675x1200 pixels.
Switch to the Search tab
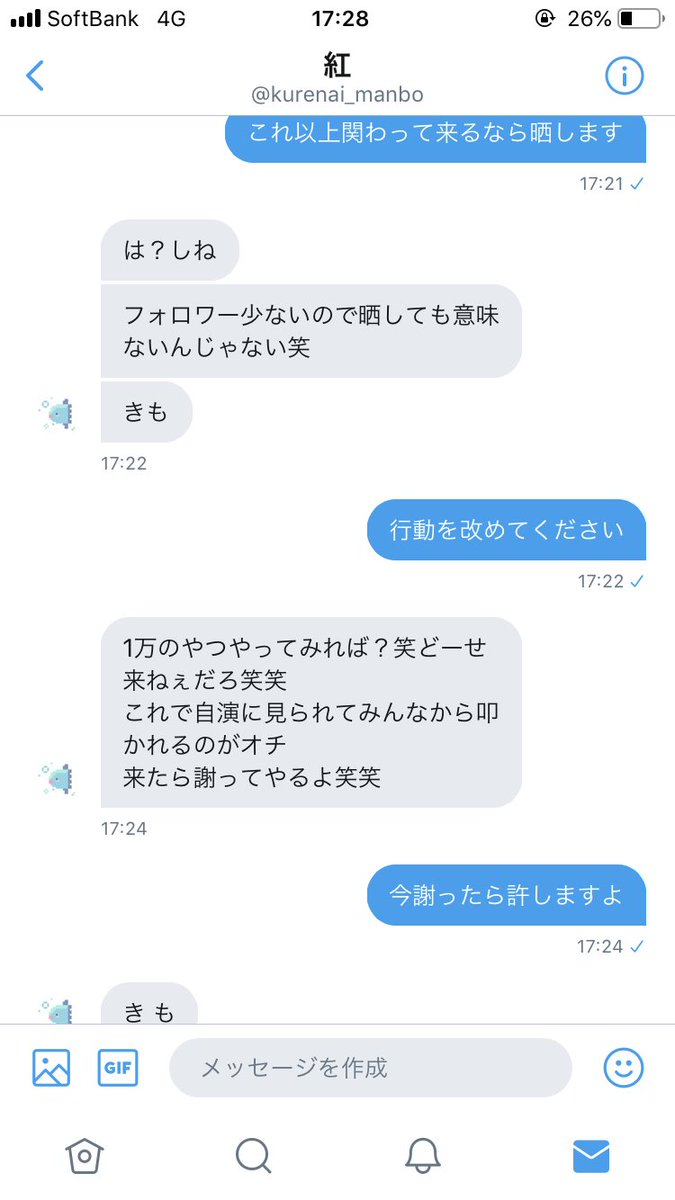pos(253,1156)
